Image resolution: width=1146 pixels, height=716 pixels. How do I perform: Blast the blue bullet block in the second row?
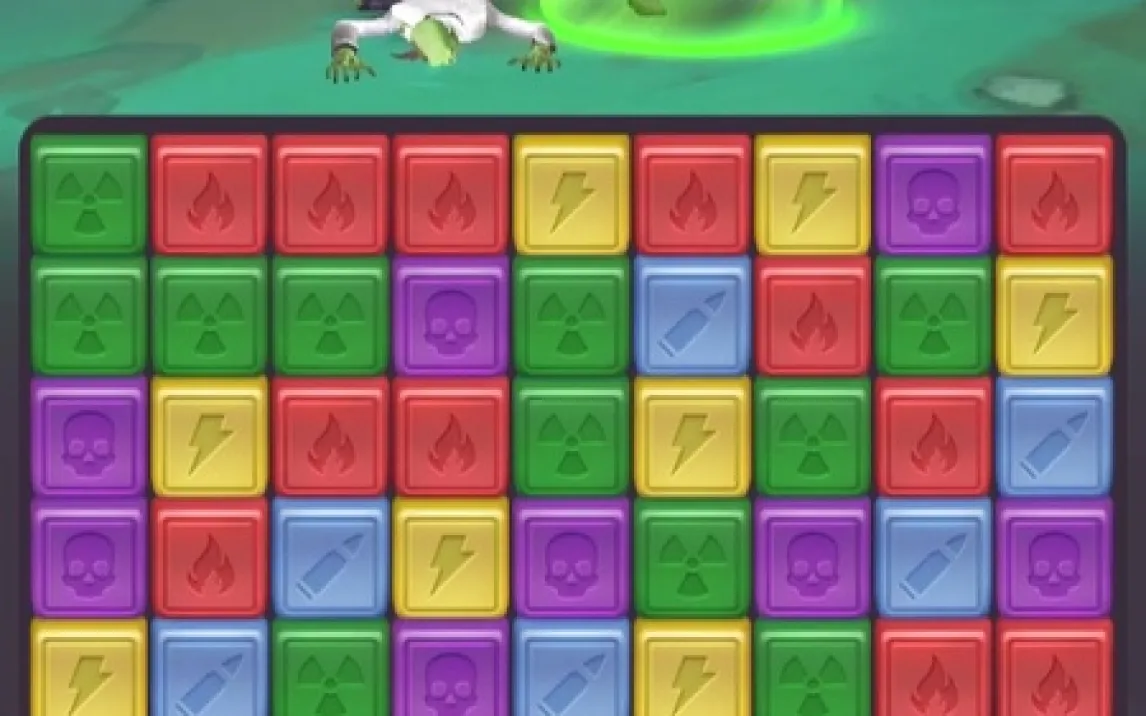point(692,316)
